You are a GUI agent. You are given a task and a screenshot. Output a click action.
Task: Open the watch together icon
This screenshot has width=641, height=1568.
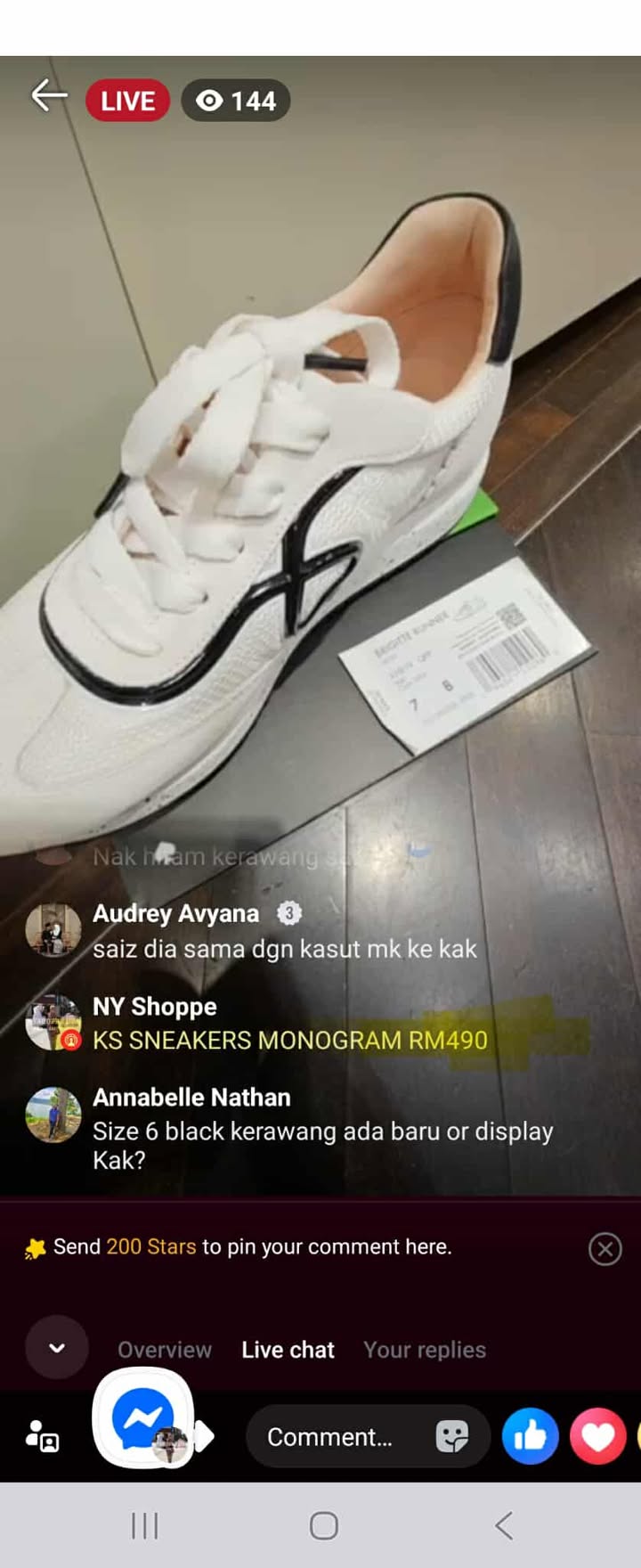42,1436
